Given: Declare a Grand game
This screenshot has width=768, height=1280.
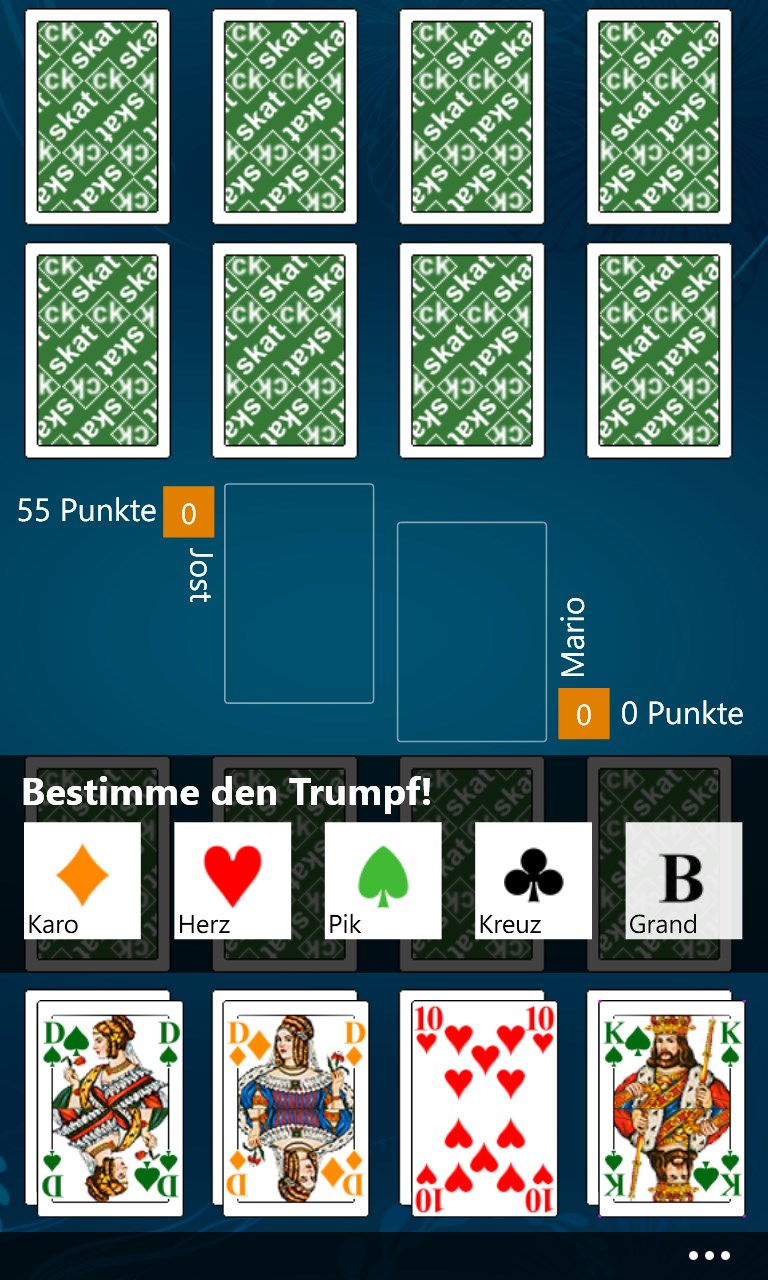Looking at the screenshot, I should click(683, 880).
